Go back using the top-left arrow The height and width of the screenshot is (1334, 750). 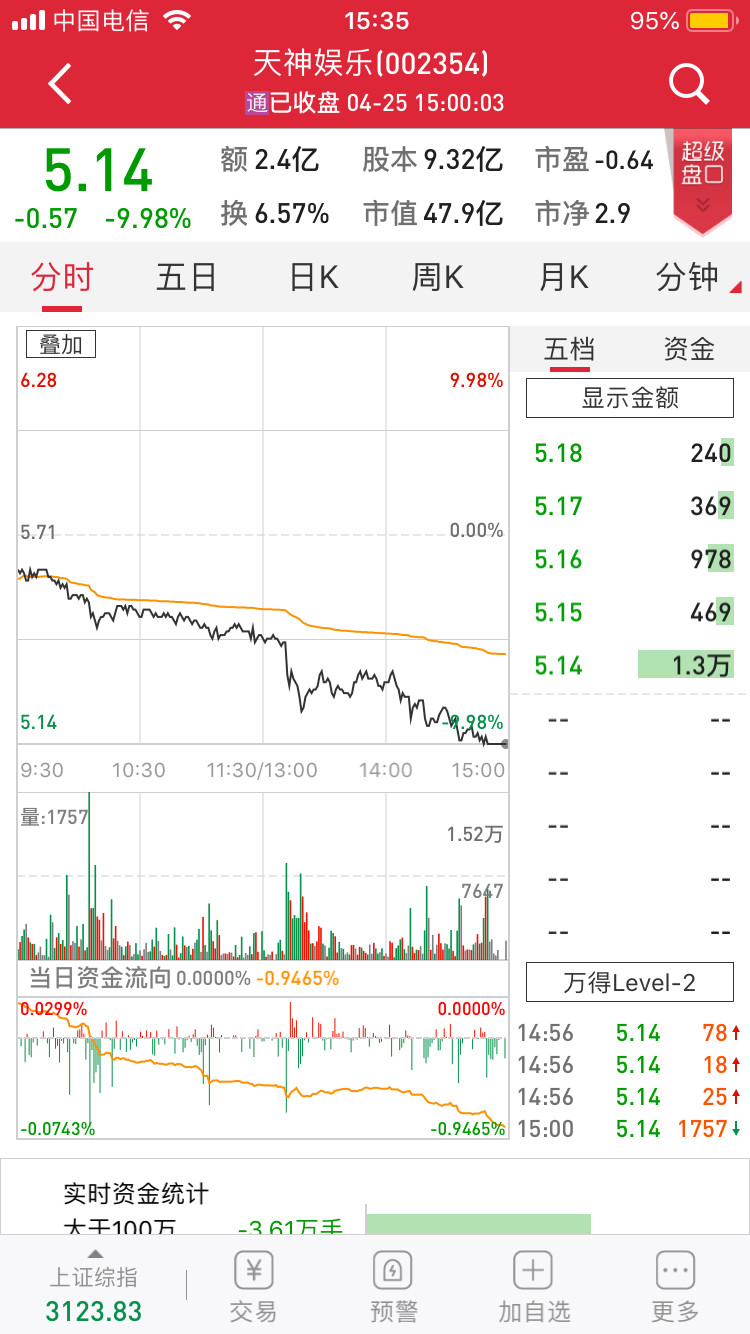(x=60, y=84)
